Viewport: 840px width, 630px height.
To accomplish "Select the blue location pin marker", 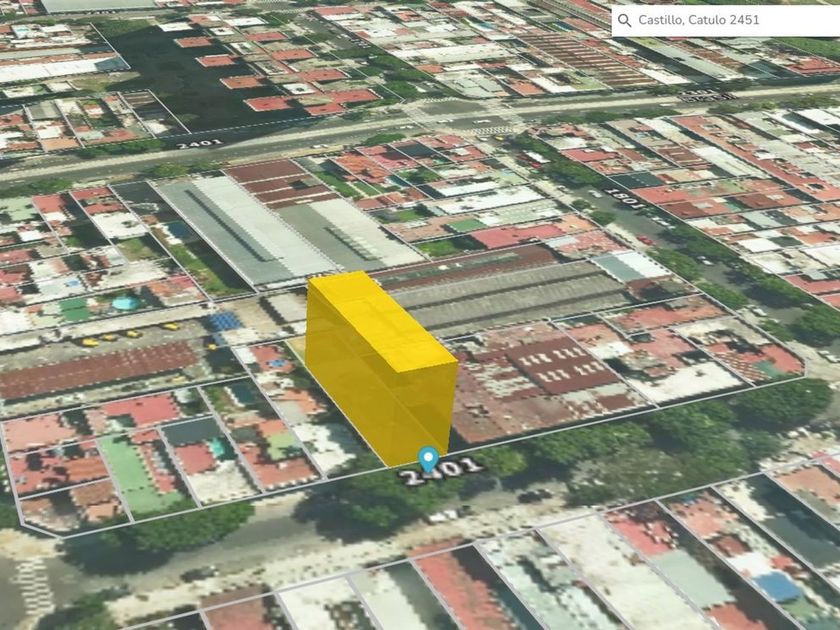I will pos(429,460).
